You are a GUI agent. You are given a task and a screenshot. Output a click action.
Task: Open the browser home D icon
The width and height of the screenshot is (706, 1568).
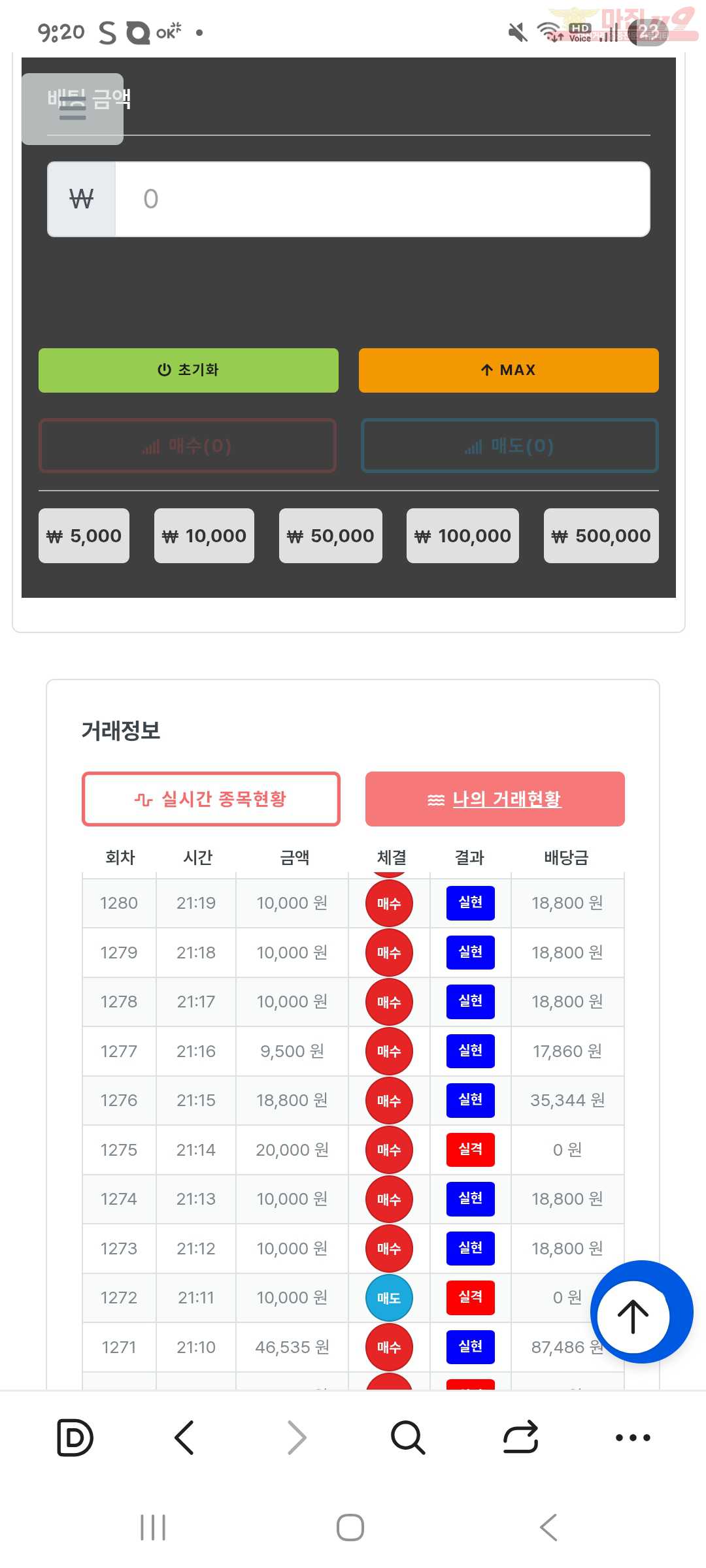pyautogui.click(x=75, y=1437)
